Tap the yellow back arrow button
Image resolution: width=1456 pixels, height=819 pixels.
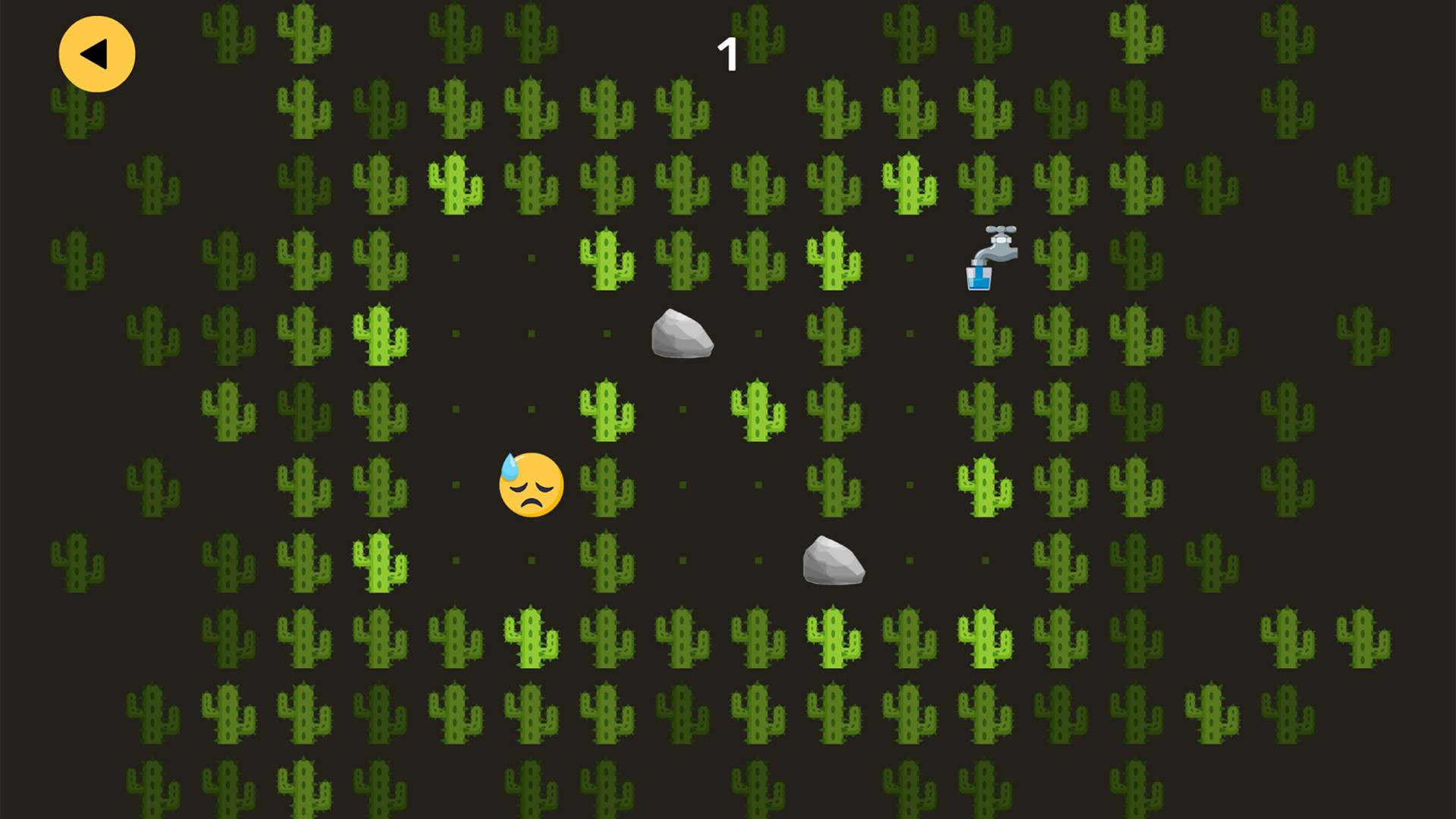[x=97, y=55]
